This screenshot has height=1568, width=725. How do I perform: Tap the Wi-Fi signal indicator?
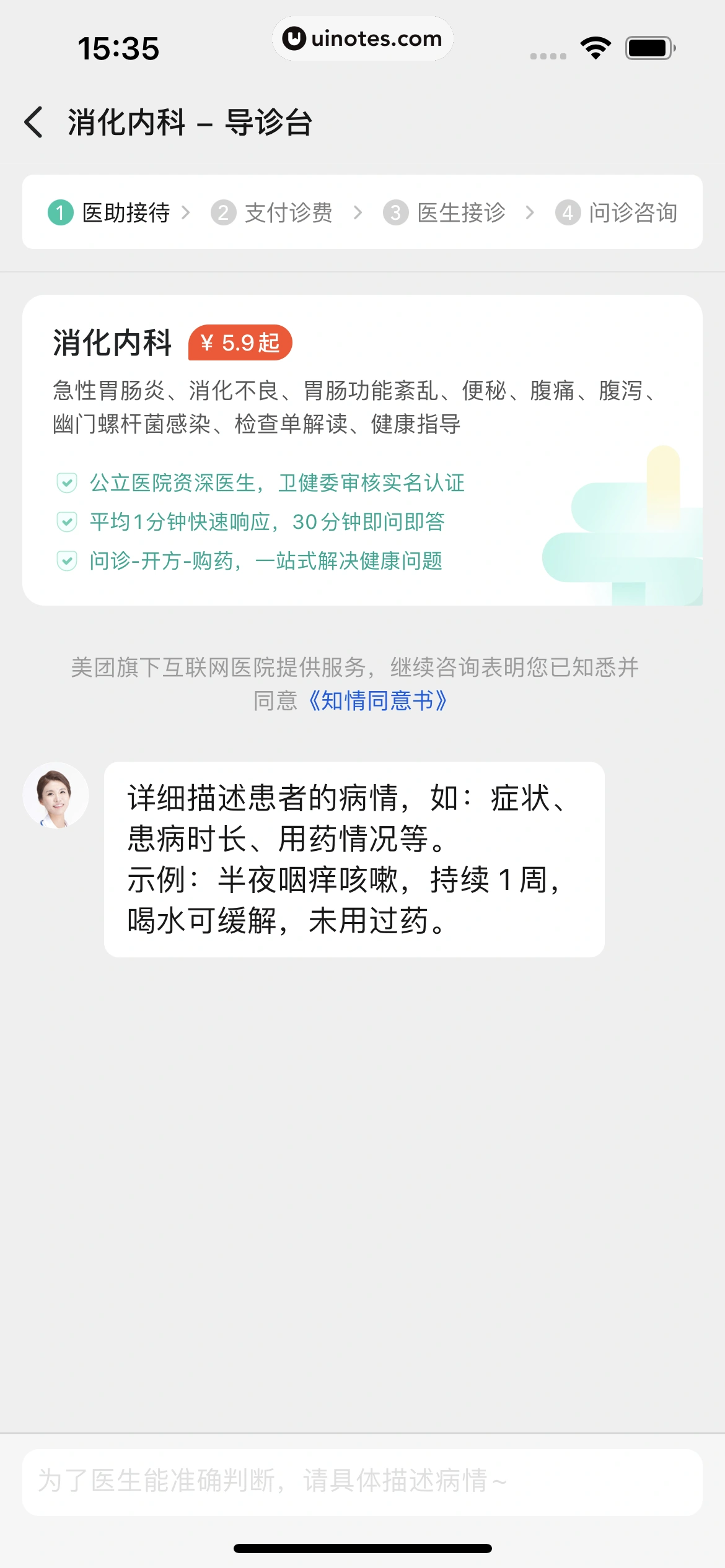click(595, 46)
